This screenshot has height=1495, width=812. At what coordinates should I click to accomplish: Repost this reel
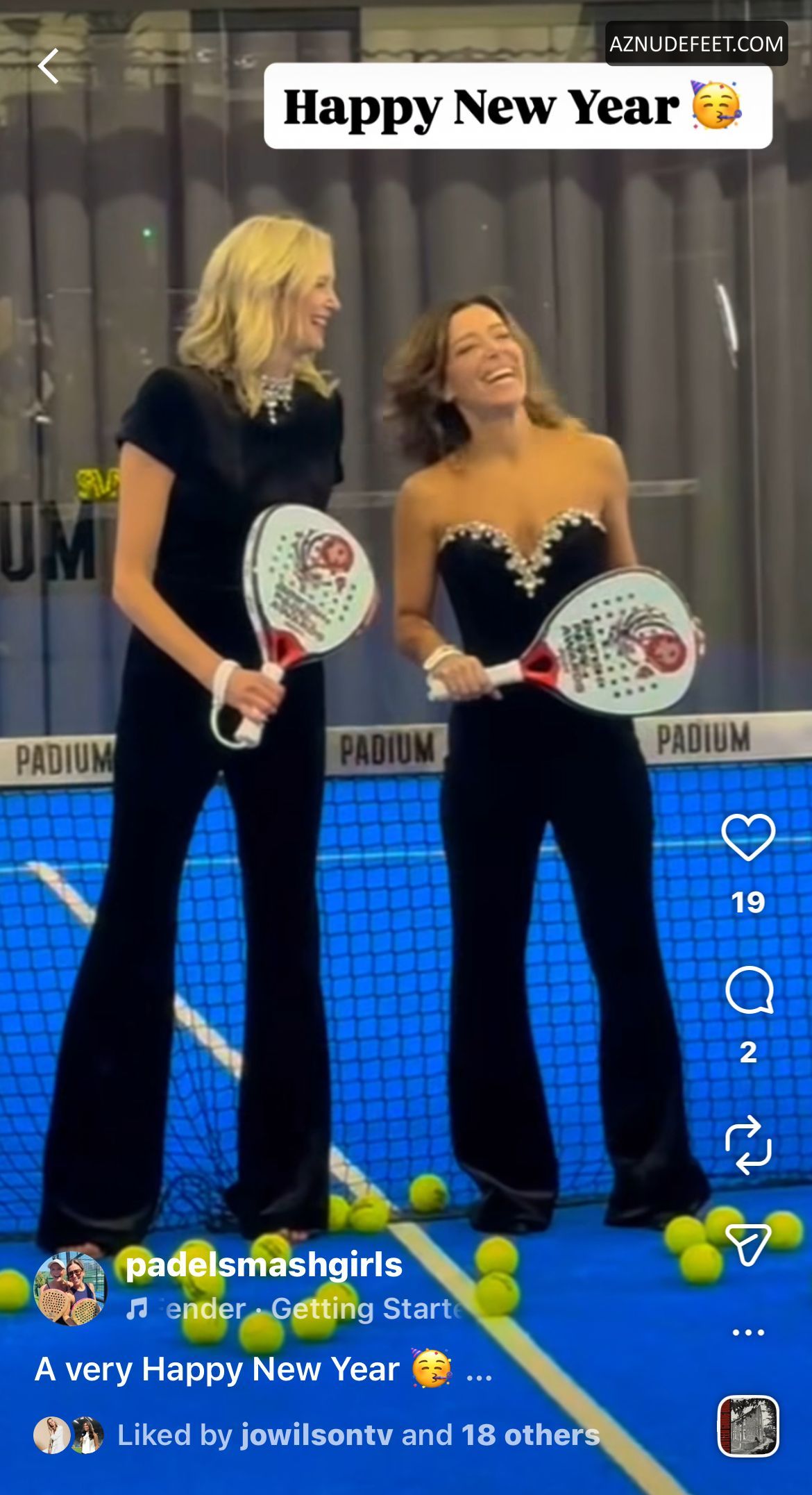coord(748,1145)
